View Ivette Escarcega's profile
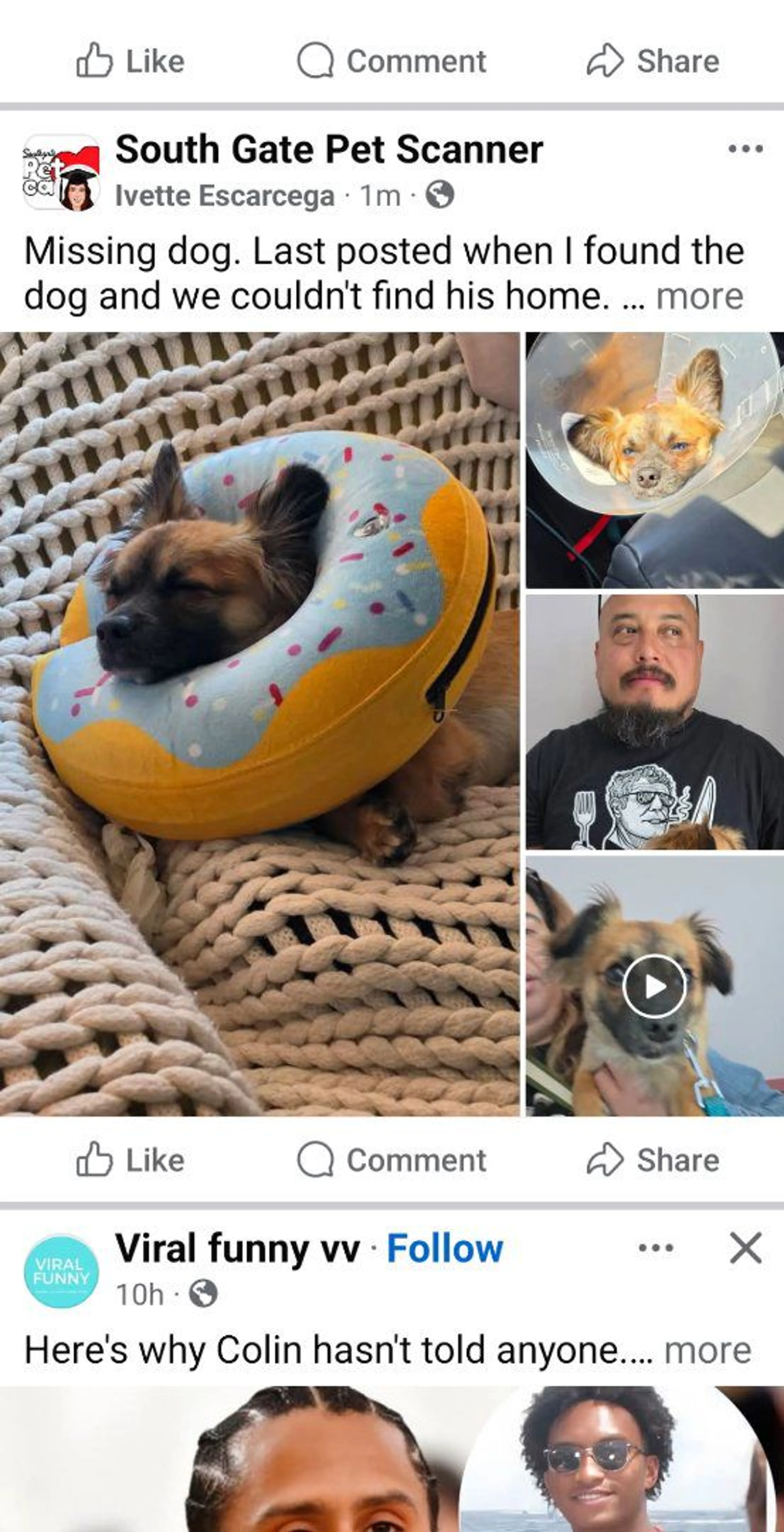Viewport: 784px width, 1532px height. (224, 196)
